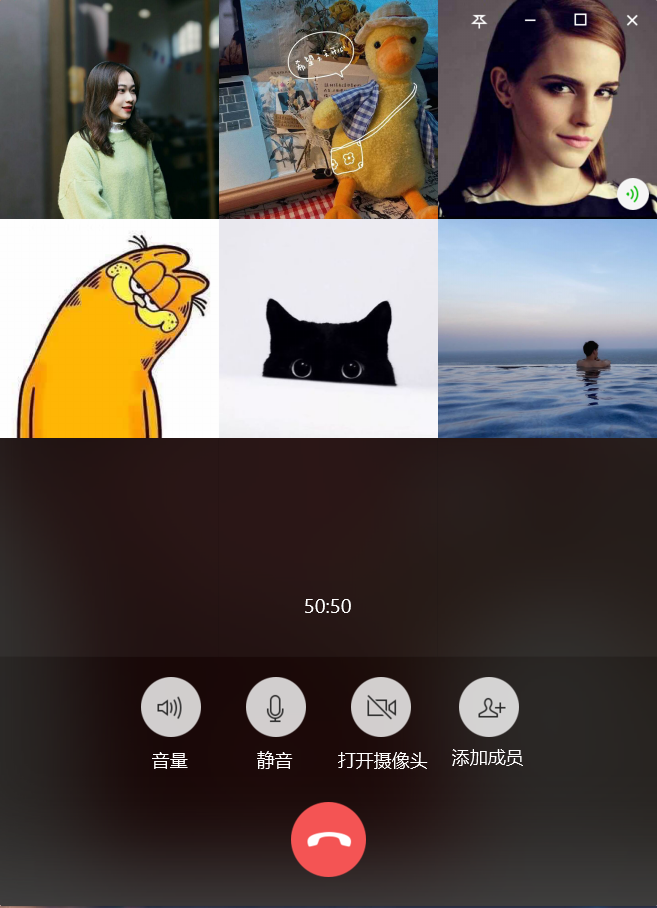
Task: Select the infinity pool participant tile
Action: (x=547, y=328)
